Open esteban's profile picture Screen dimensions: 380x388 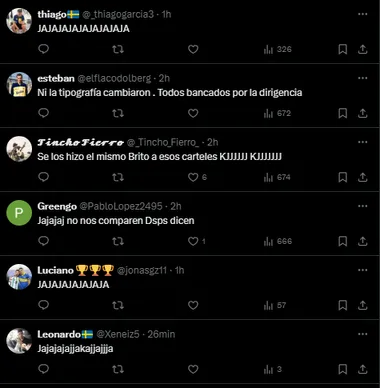coord(19,85)
